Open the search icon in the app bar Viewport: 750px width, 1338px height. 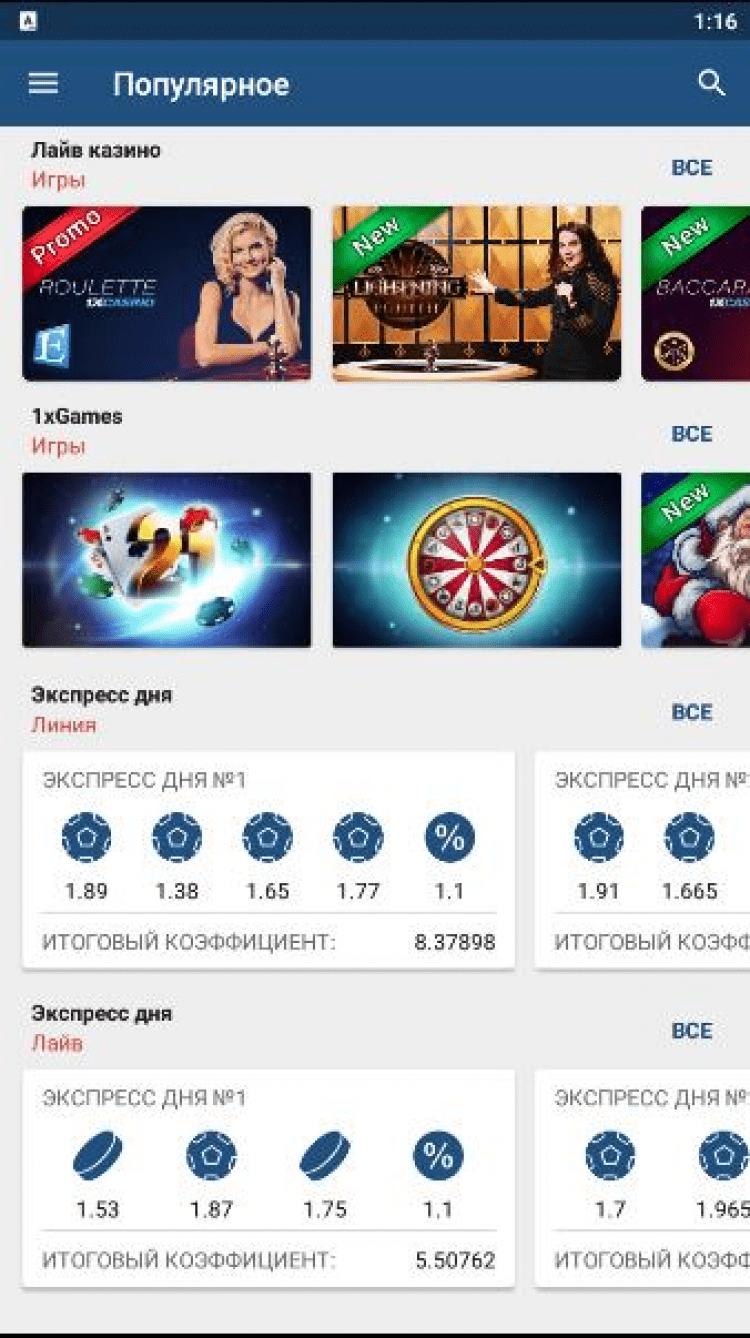pyautogui.click(x=711, y=84)
